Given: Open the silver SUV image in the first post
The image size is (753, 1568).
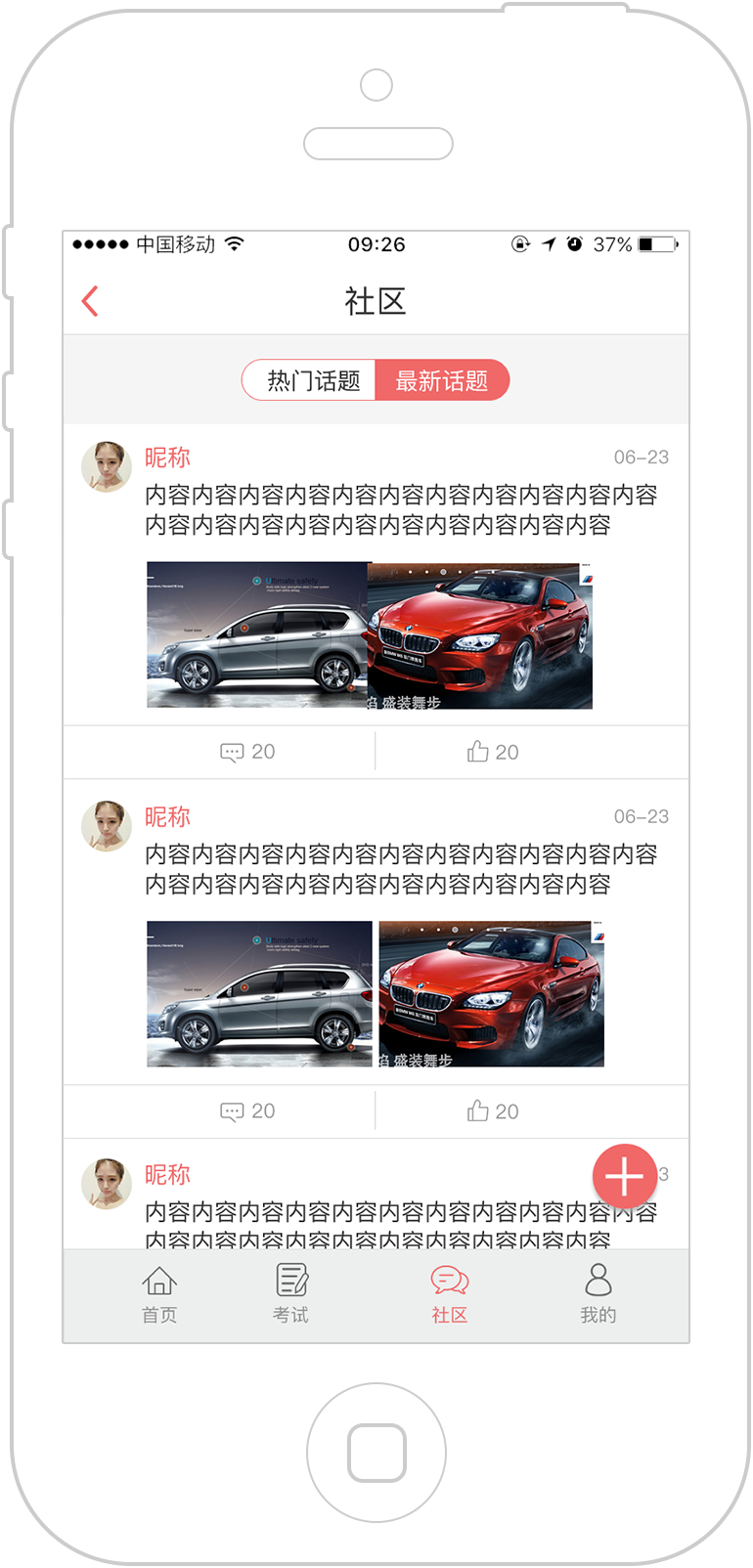Looking at the screenshot, I should (x=256, y=634).
